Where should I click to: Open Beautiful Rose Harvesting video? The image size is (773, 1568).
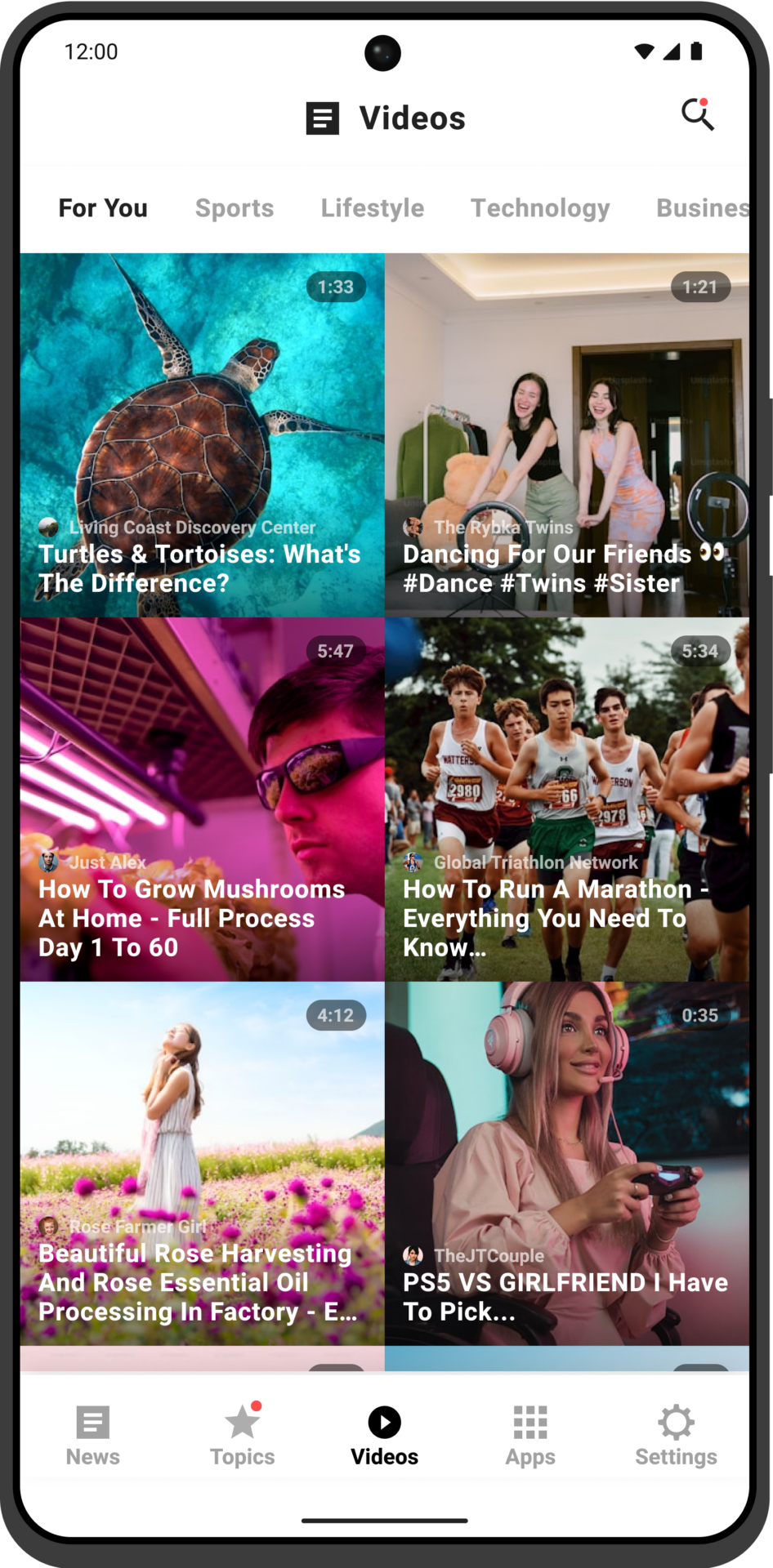coord(203,1163)
